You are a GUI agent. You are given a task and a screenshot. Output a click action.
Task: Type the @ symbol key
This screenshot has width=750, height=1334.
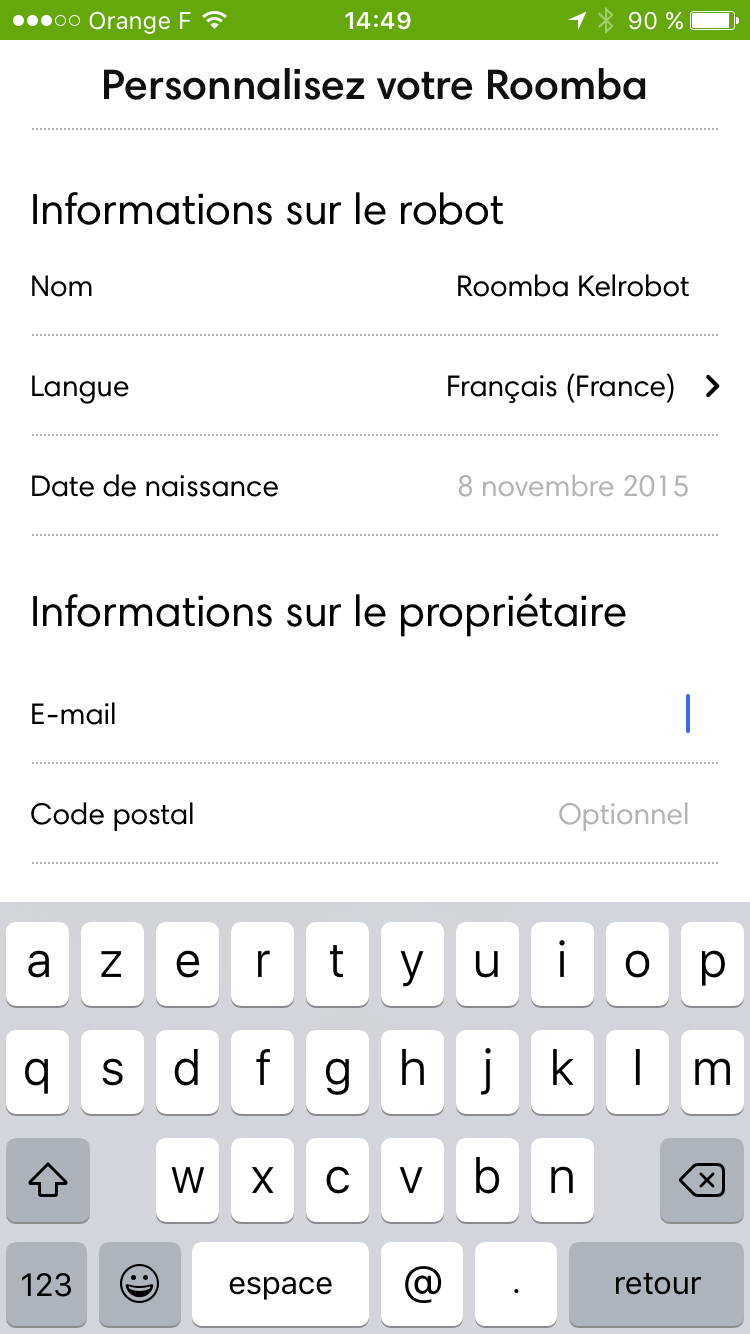[x=422, y=1284]
